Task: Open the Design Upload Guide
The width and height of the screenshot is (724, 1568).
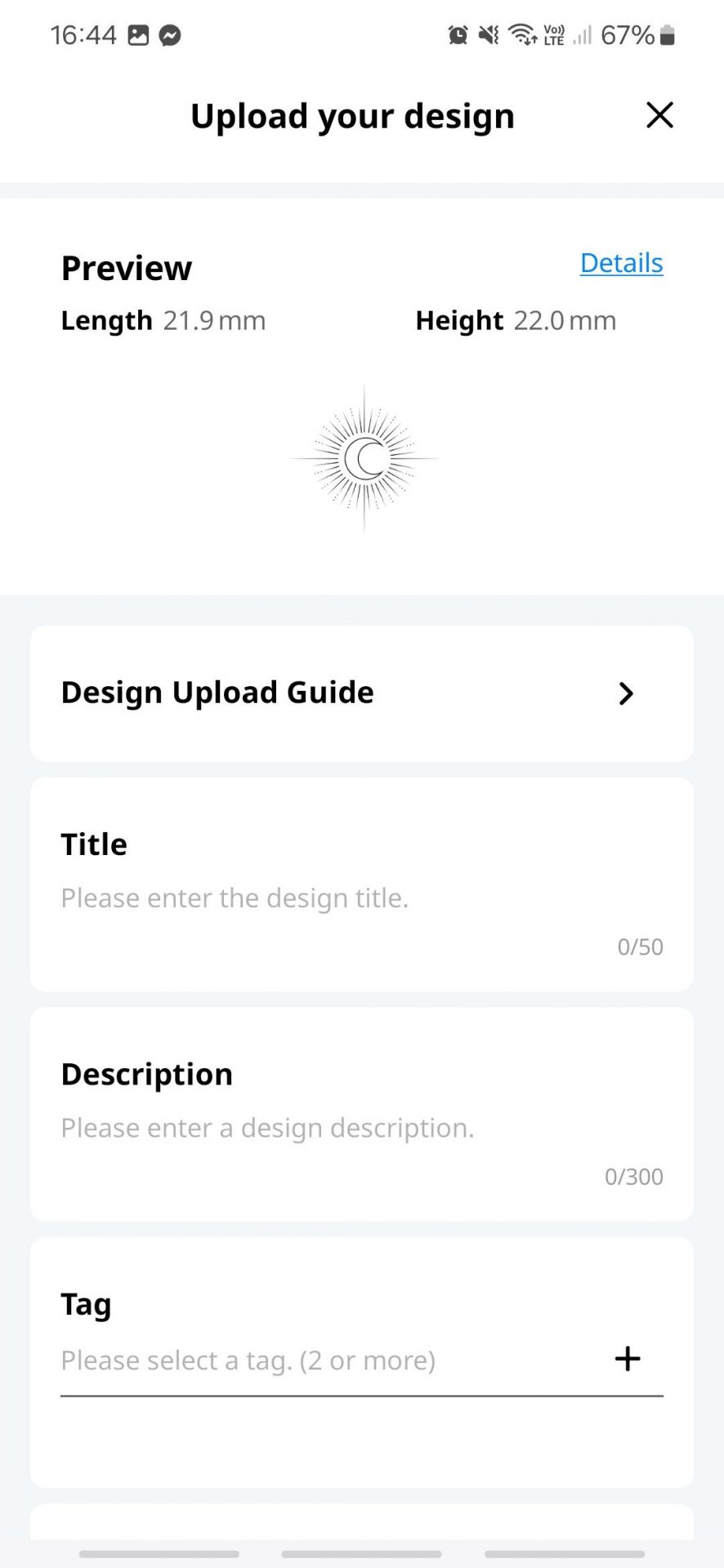Action: click(362, 693)
